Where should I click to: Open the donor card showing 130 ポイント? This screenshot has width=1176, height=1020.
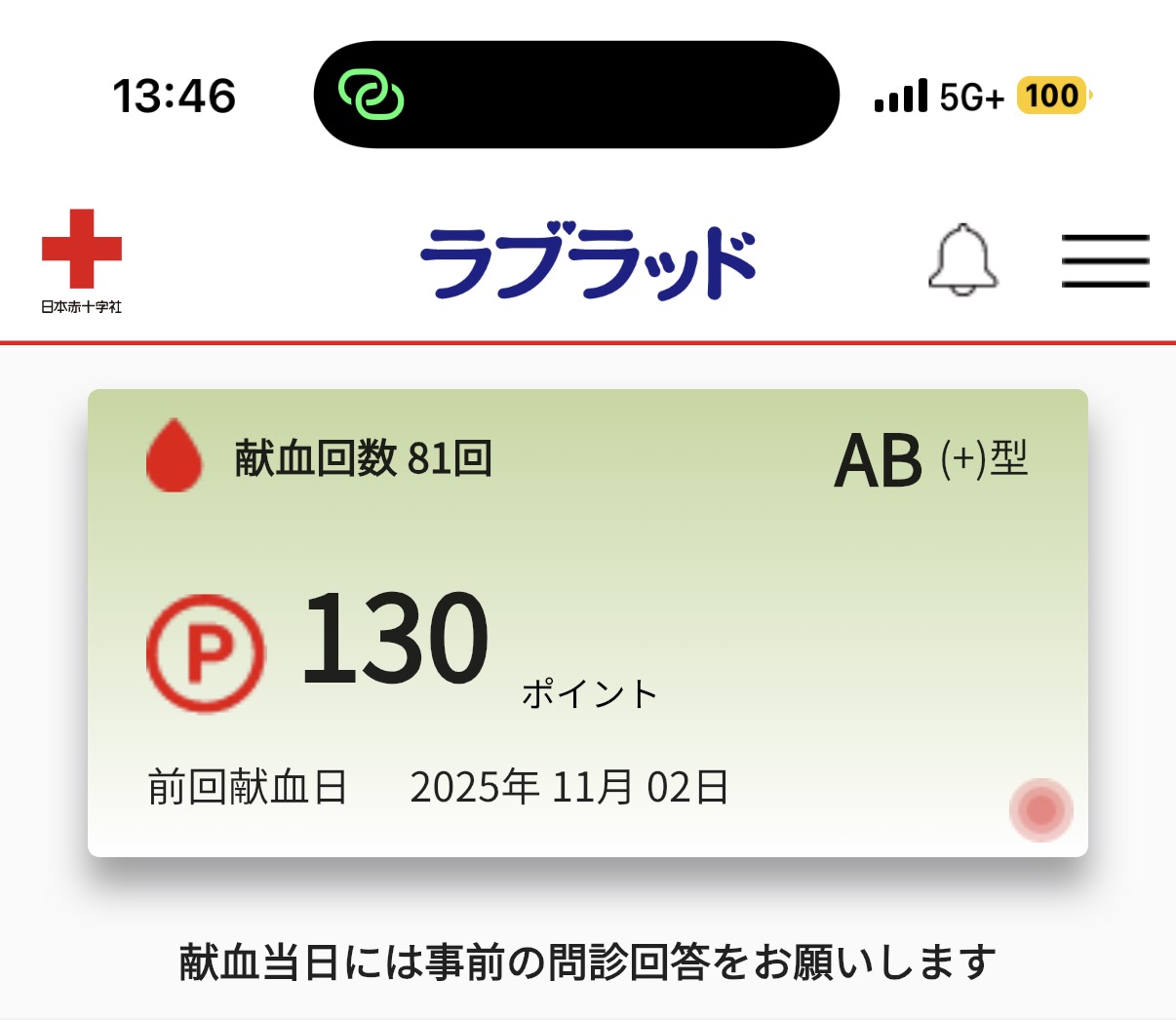[x=587, y=622]
